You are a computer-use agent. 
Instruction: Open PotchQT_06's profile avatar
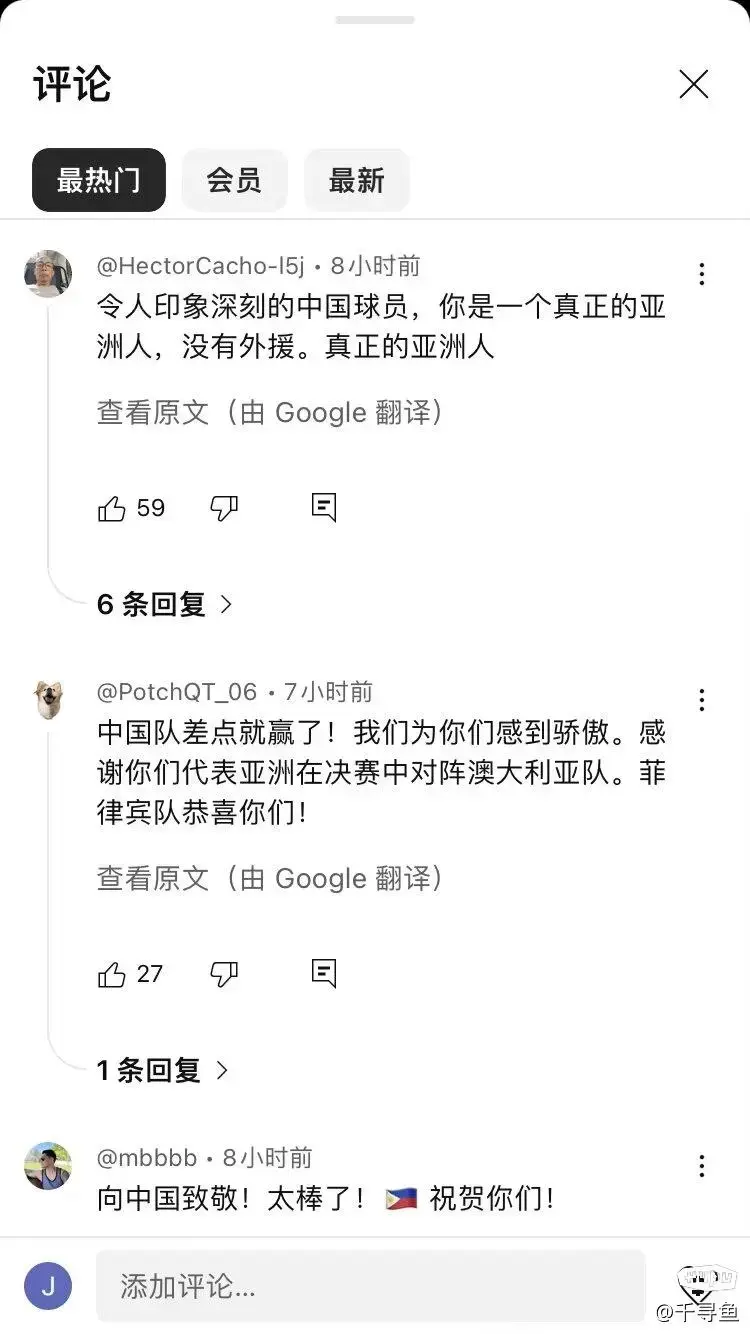click(48, 700)
